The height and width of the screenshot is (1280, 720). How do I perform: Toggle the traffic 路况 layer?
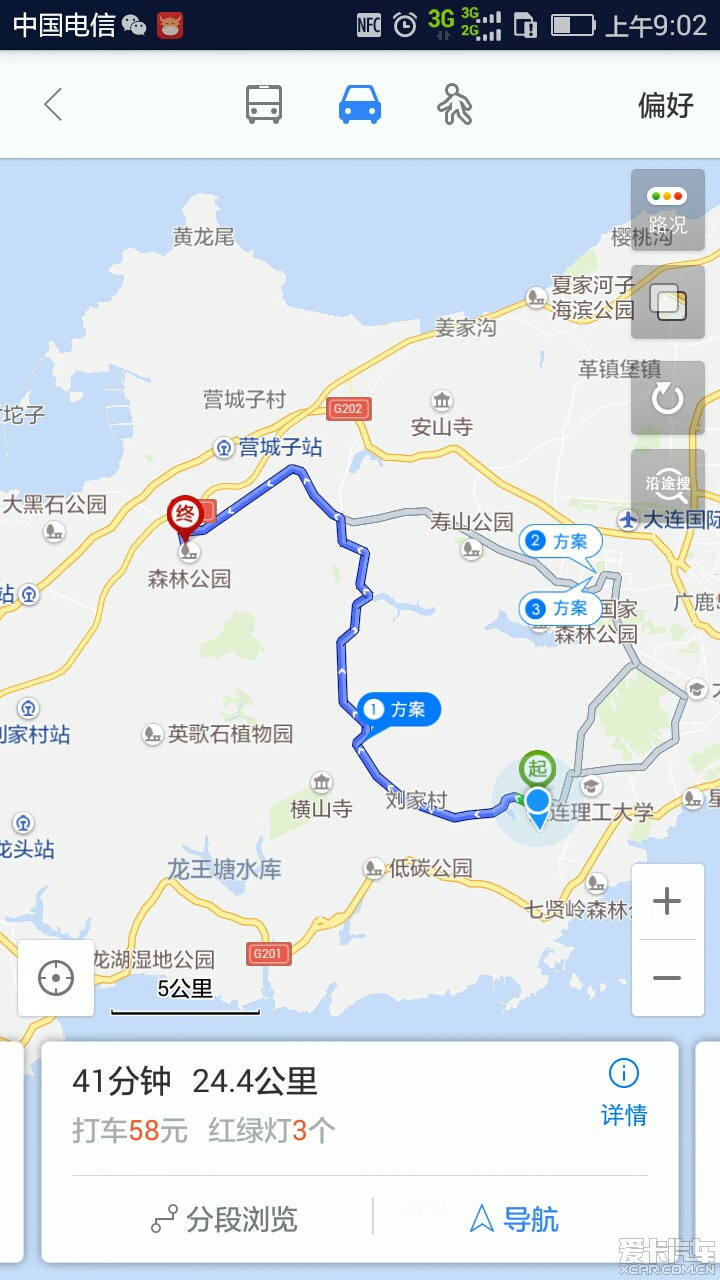[667, 210]
